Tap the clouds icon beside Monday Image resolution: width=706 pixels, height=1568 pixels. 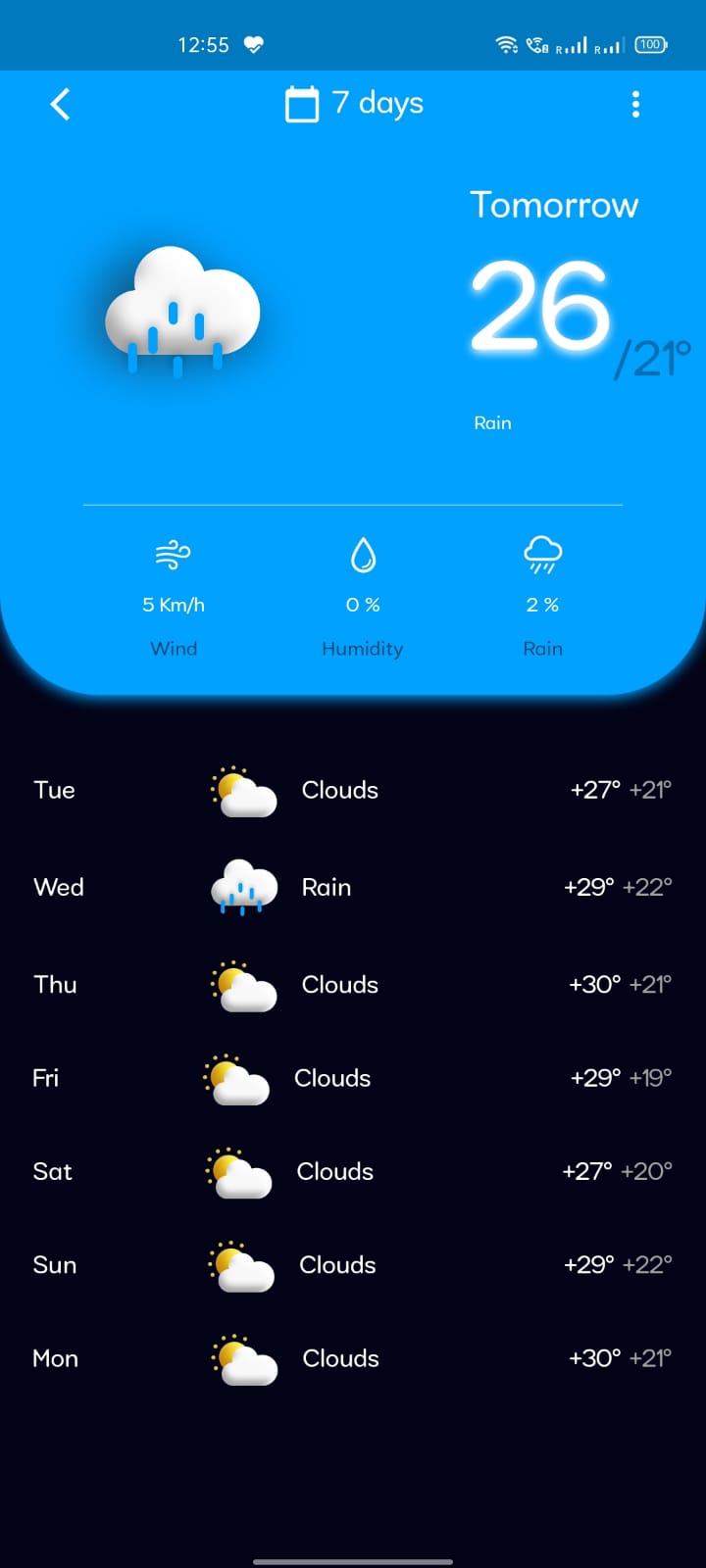coord(242,1358)
